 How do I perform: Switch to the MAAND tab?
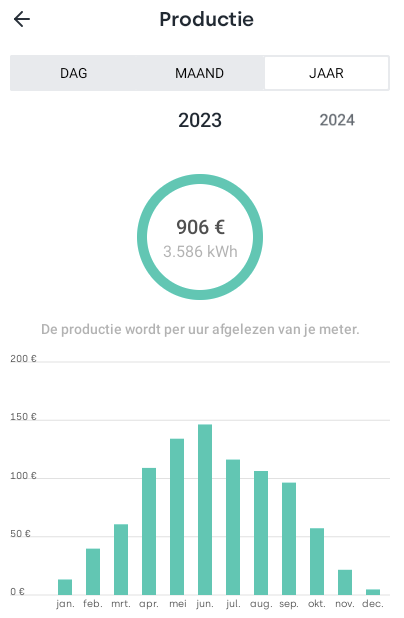tap(199, 73)
